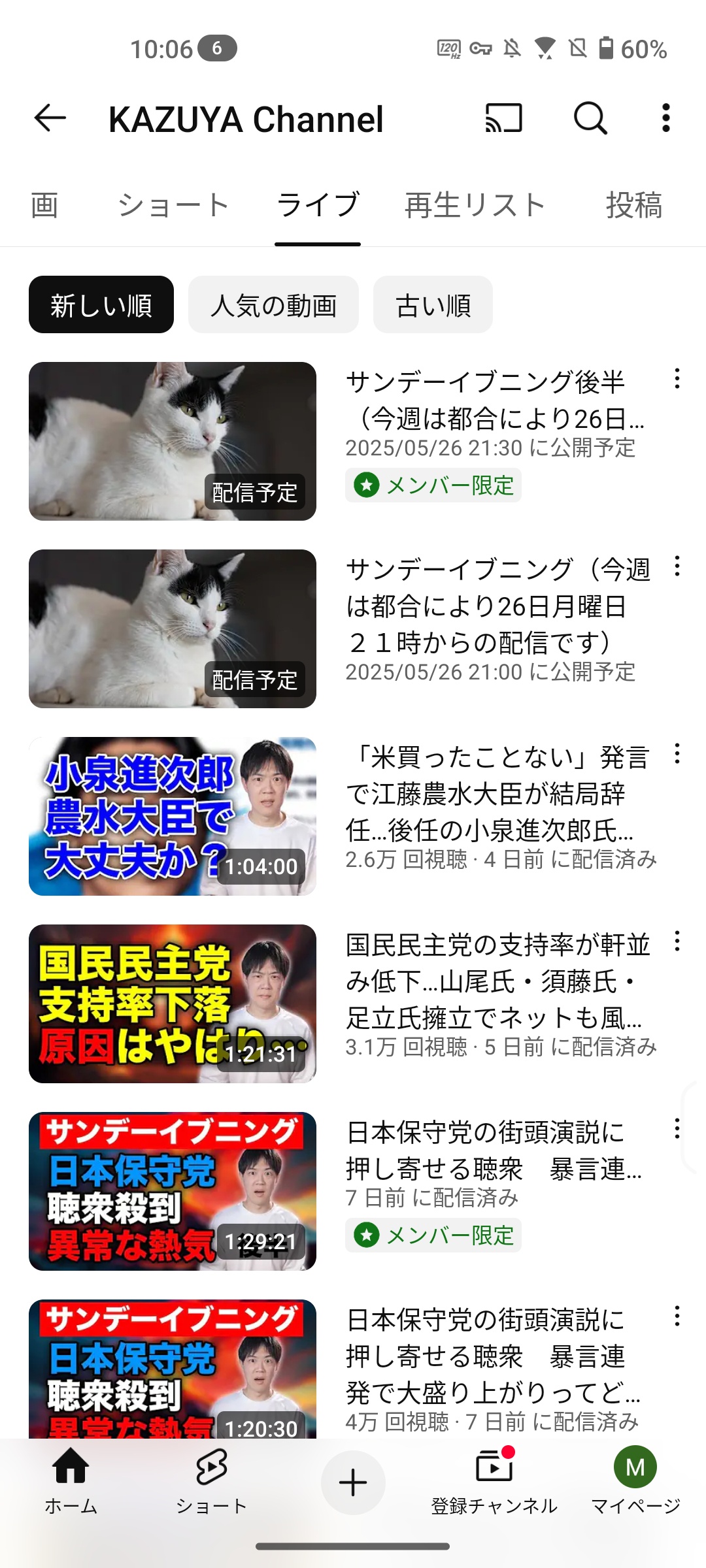
Task: Open the 小泉進次郎 農水大臣 video
Action: click(x=173, y=817)
